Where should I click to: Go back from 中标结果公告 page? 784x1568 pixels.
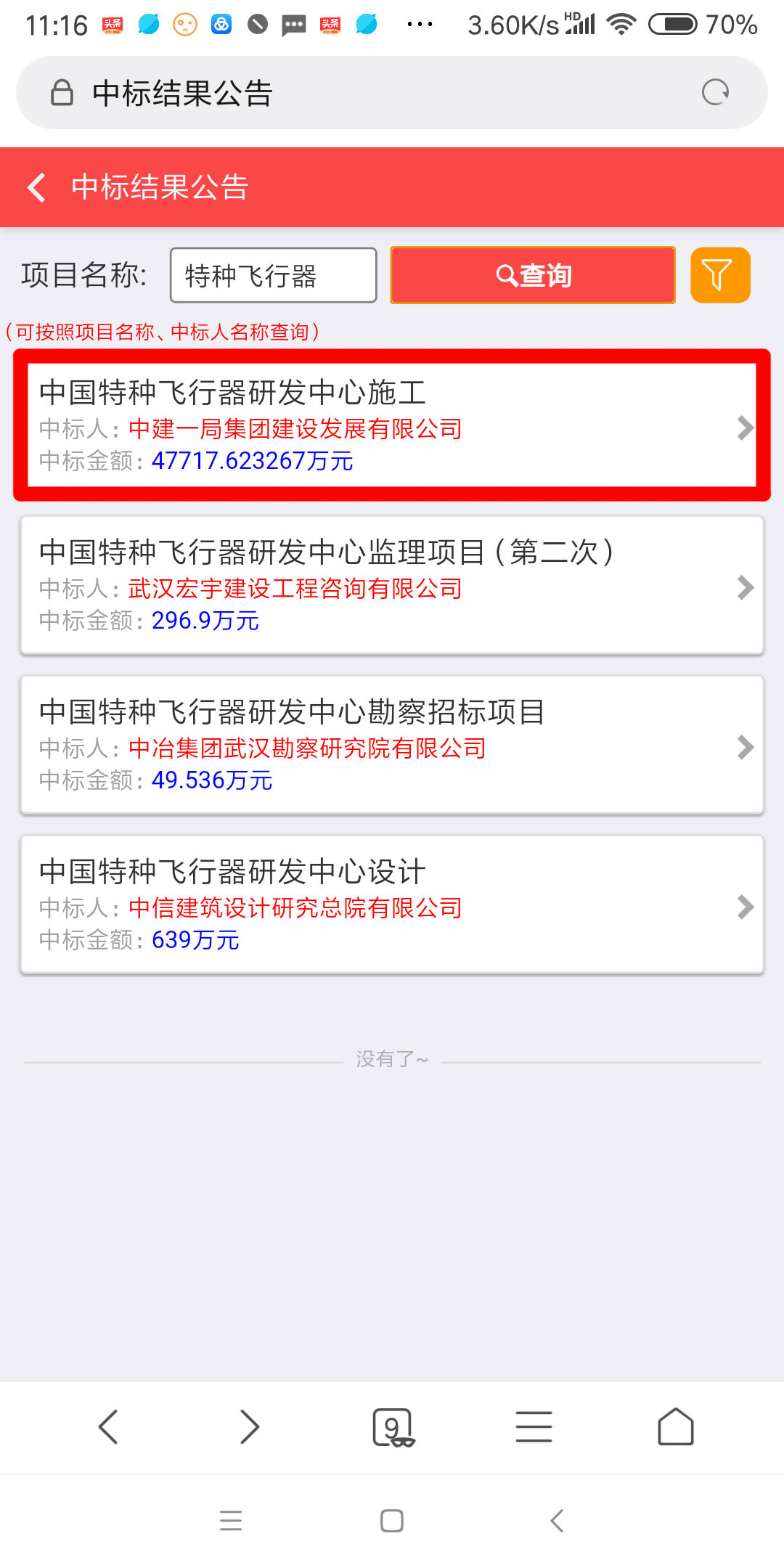pos(36,187)
